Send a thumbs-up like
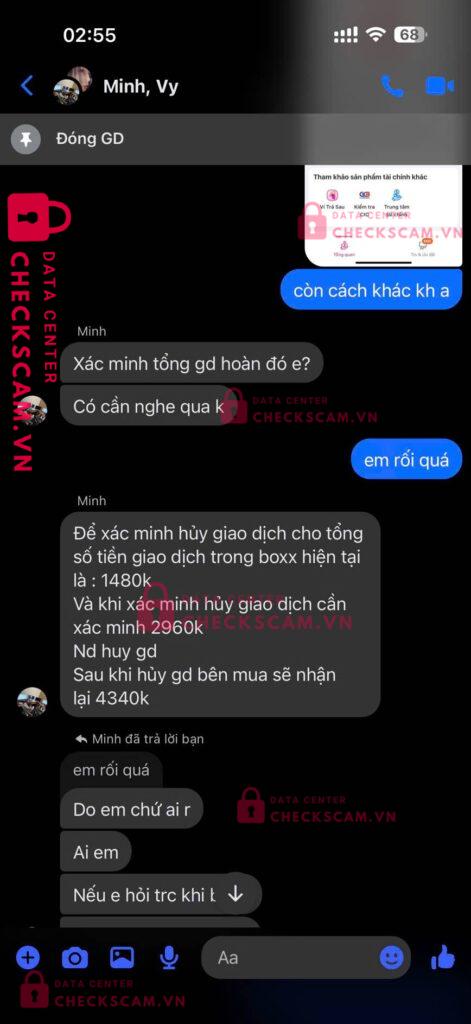 [x=443, y=957]
